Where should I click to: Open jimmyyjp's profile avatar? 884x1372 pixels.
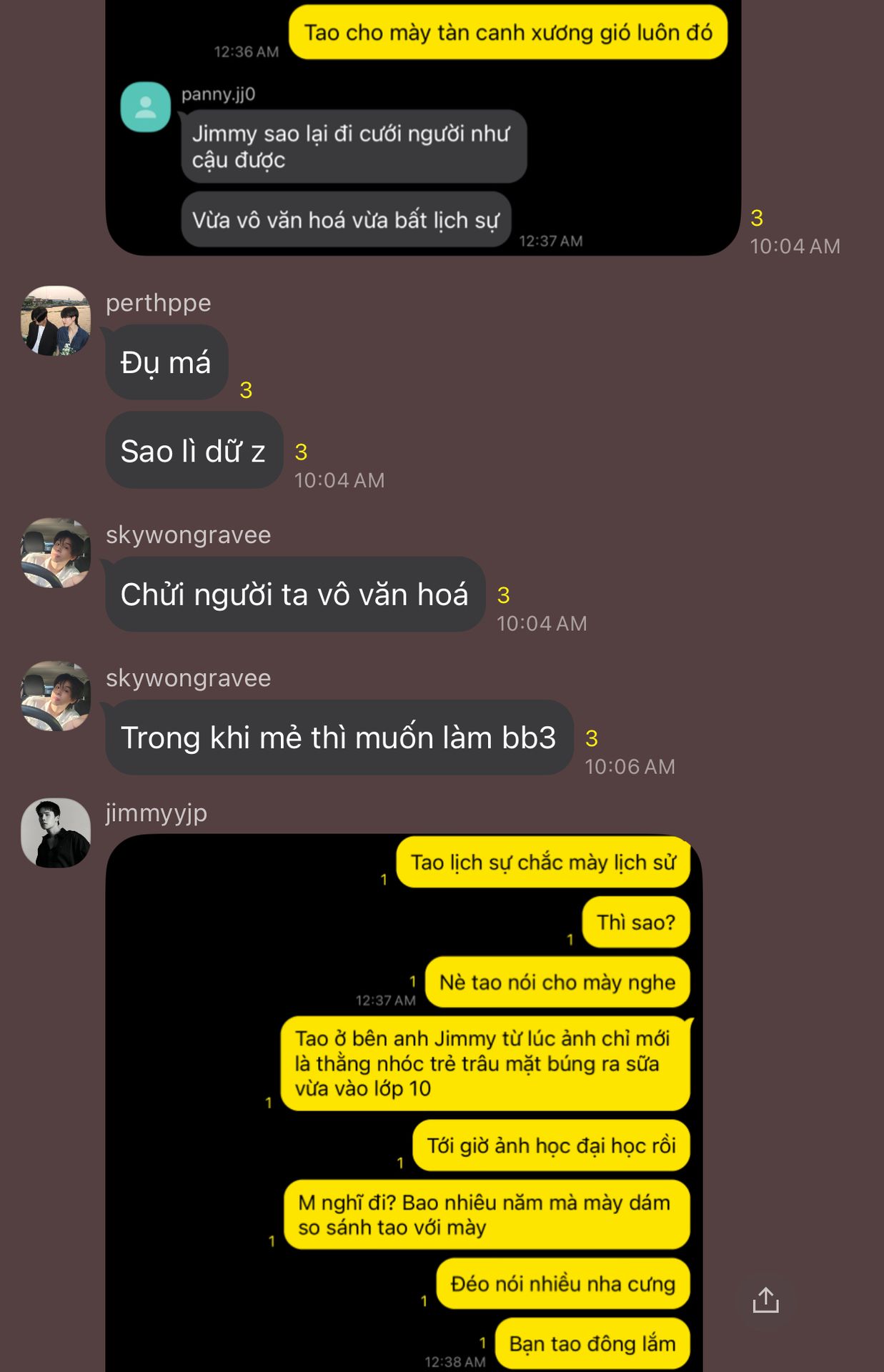(x=56, y=833)
